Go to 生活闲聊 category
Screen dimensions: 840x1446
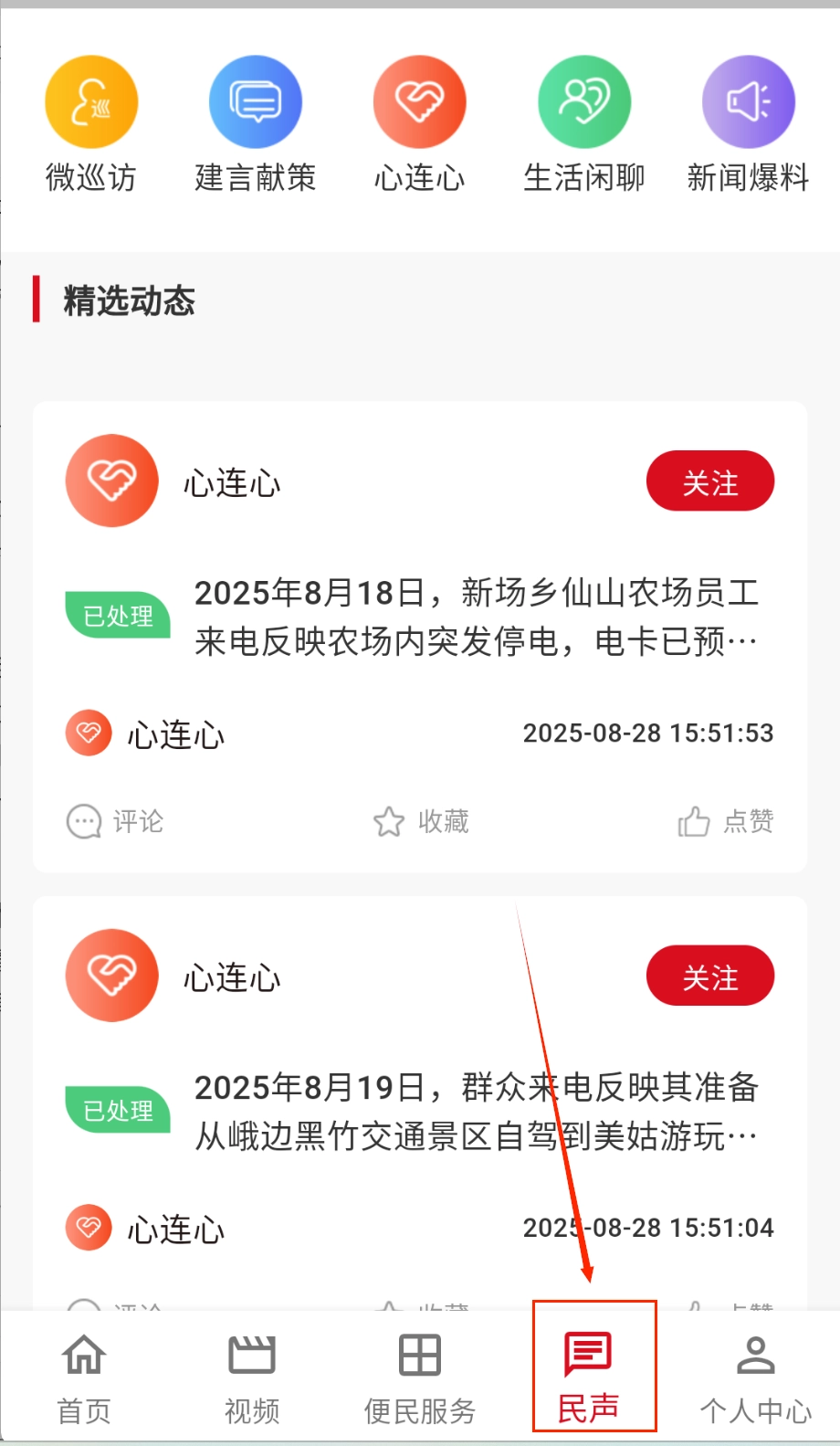[x=584, y=123]
